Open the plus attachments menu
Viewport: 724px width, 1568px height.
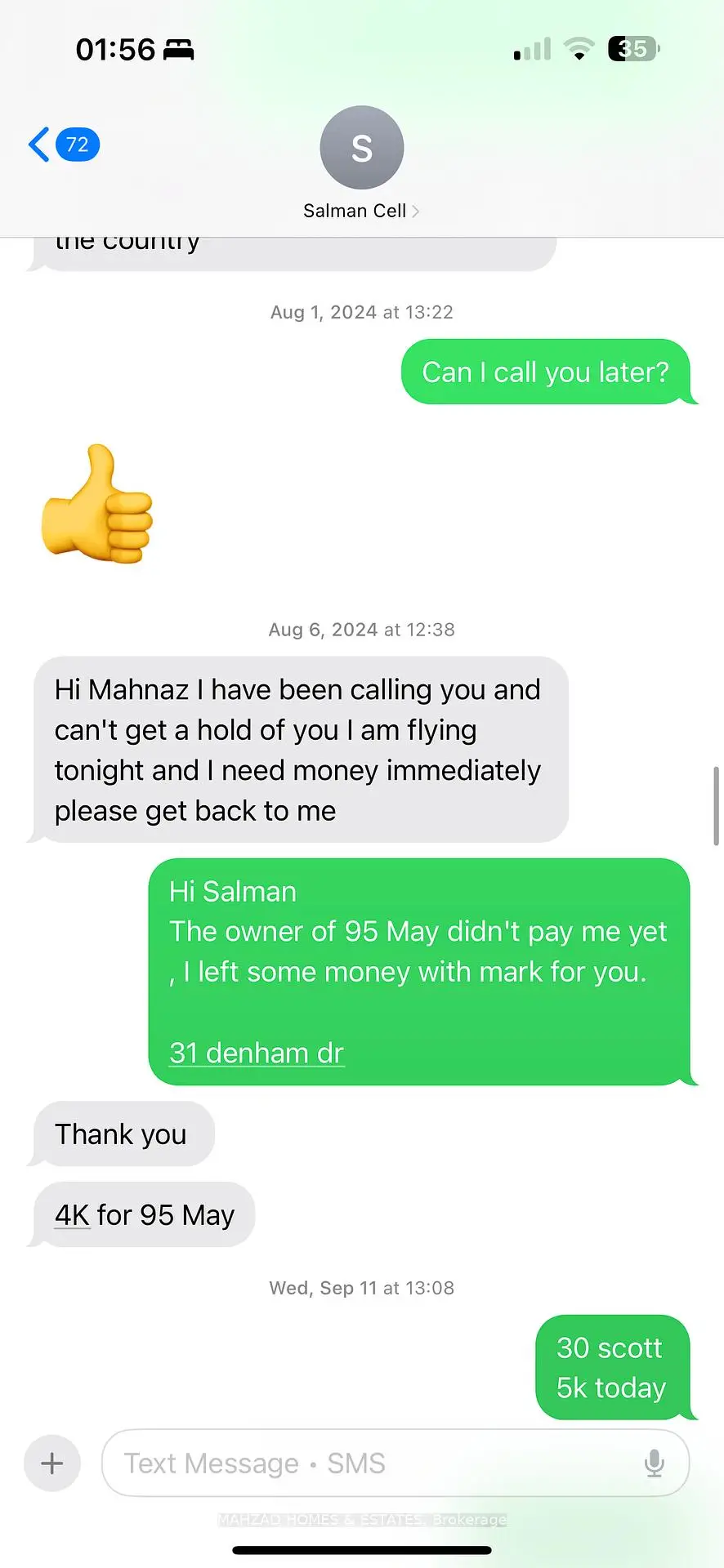click(52, 1463)
